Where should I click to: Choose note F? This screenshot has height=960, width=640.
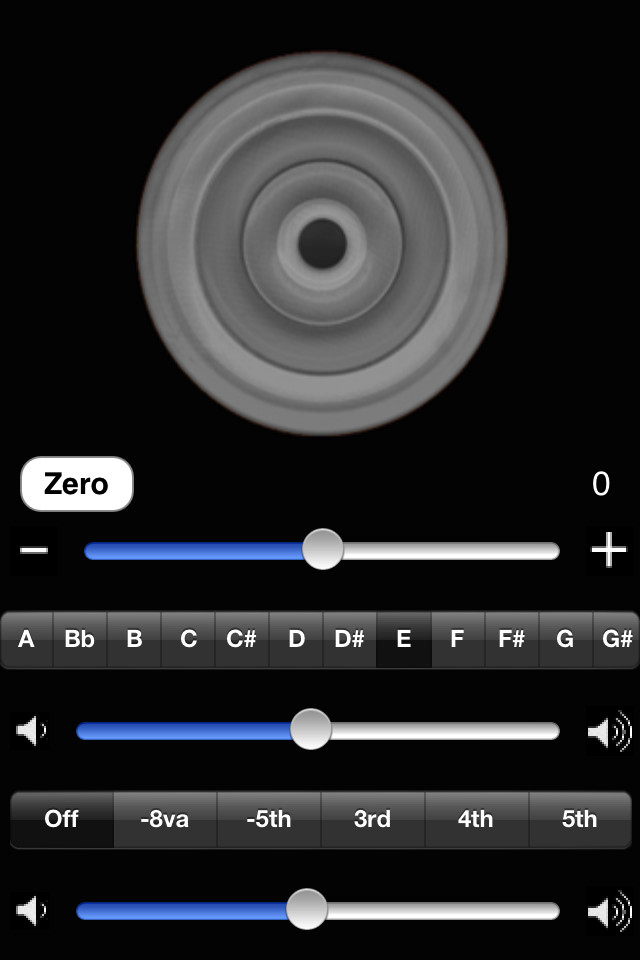click(x=457, y=640)
